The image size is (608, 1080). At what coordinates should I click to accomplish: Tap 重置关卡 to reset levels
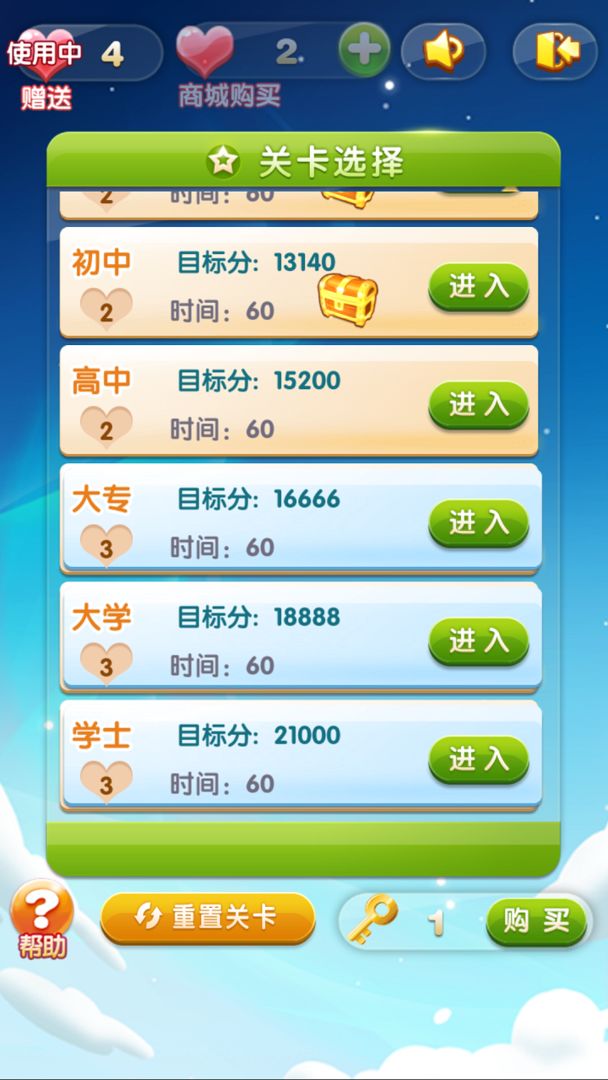(x=208, y=917)
